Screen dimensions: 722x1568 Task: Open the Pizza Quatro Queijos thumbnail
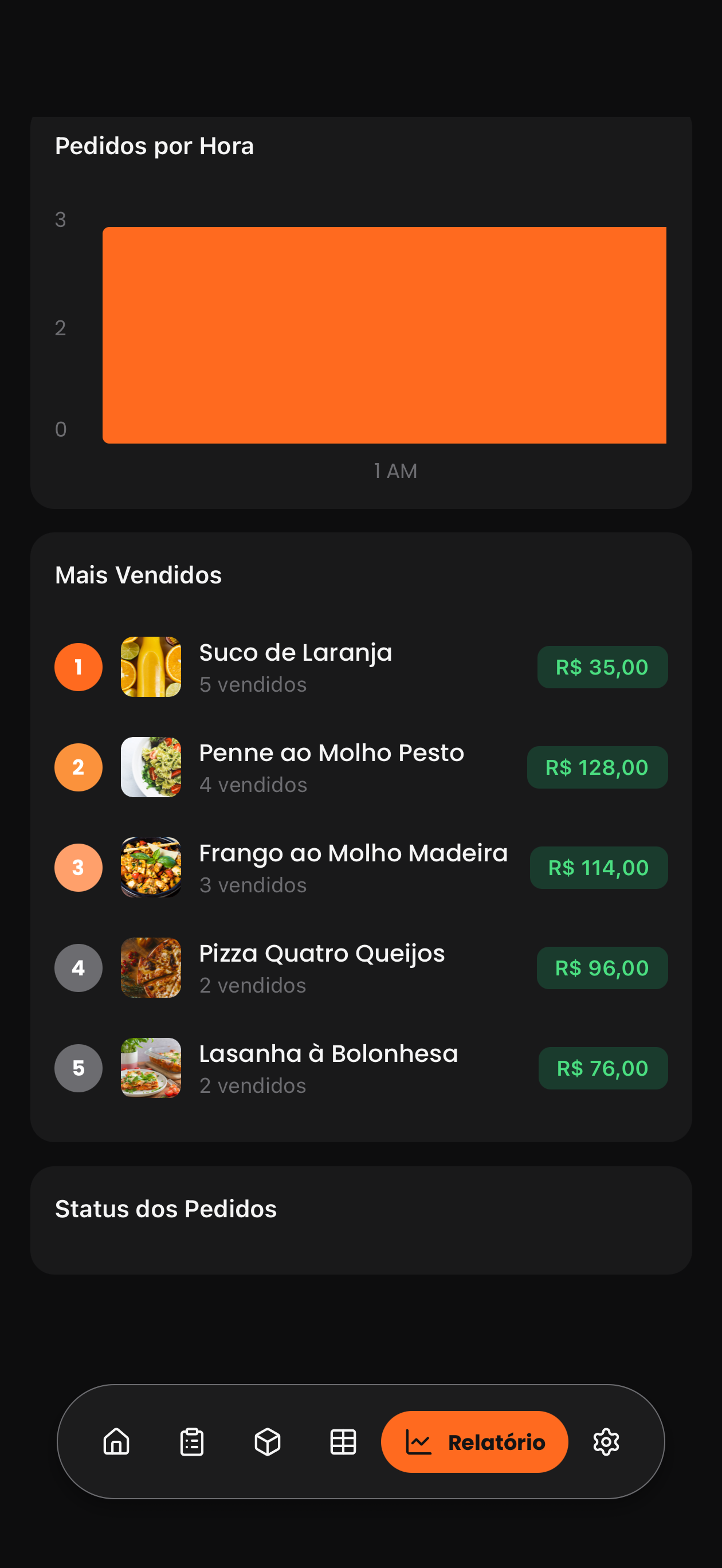(150, 967)
